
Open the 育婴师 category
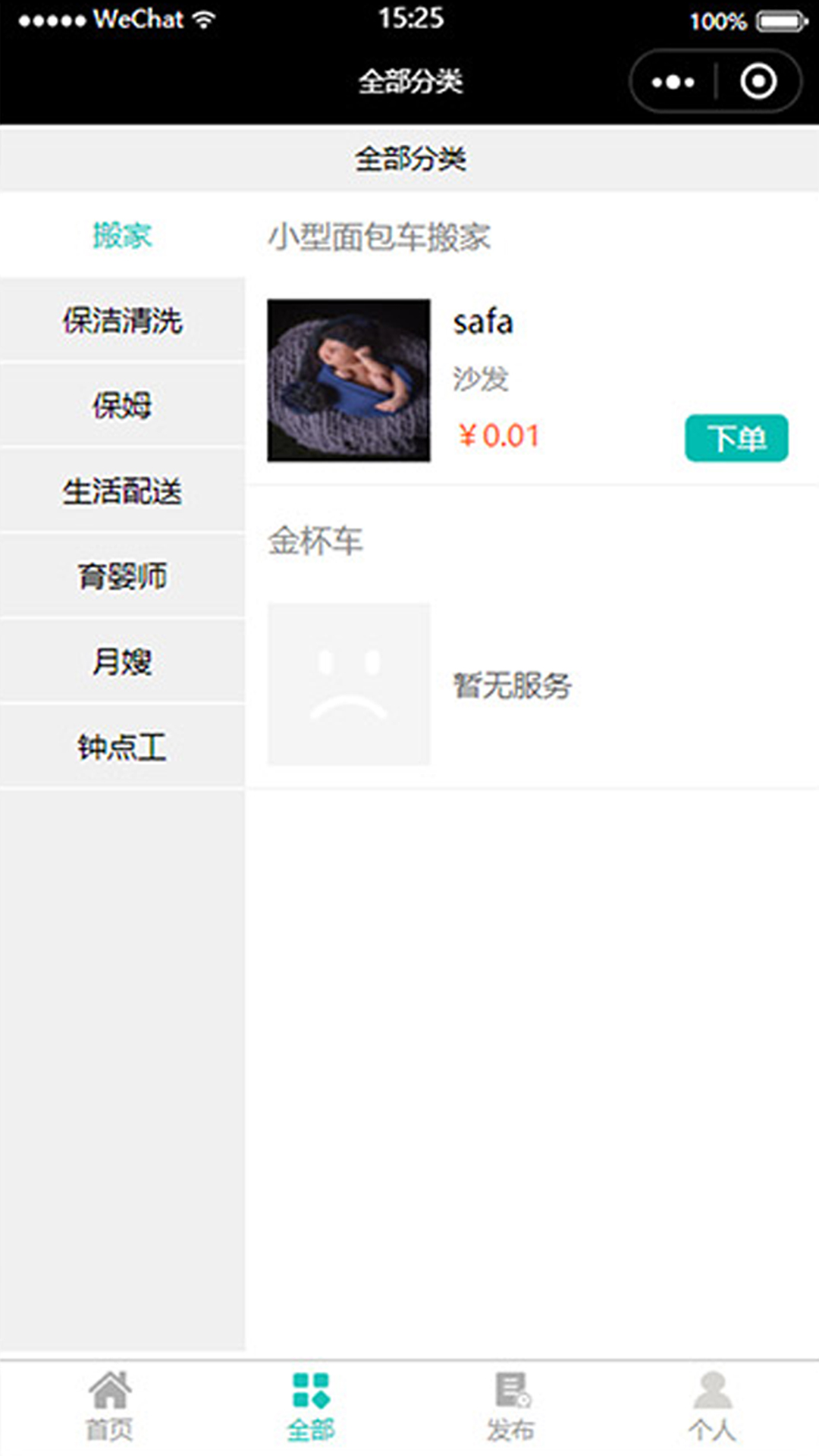[122, 576]
